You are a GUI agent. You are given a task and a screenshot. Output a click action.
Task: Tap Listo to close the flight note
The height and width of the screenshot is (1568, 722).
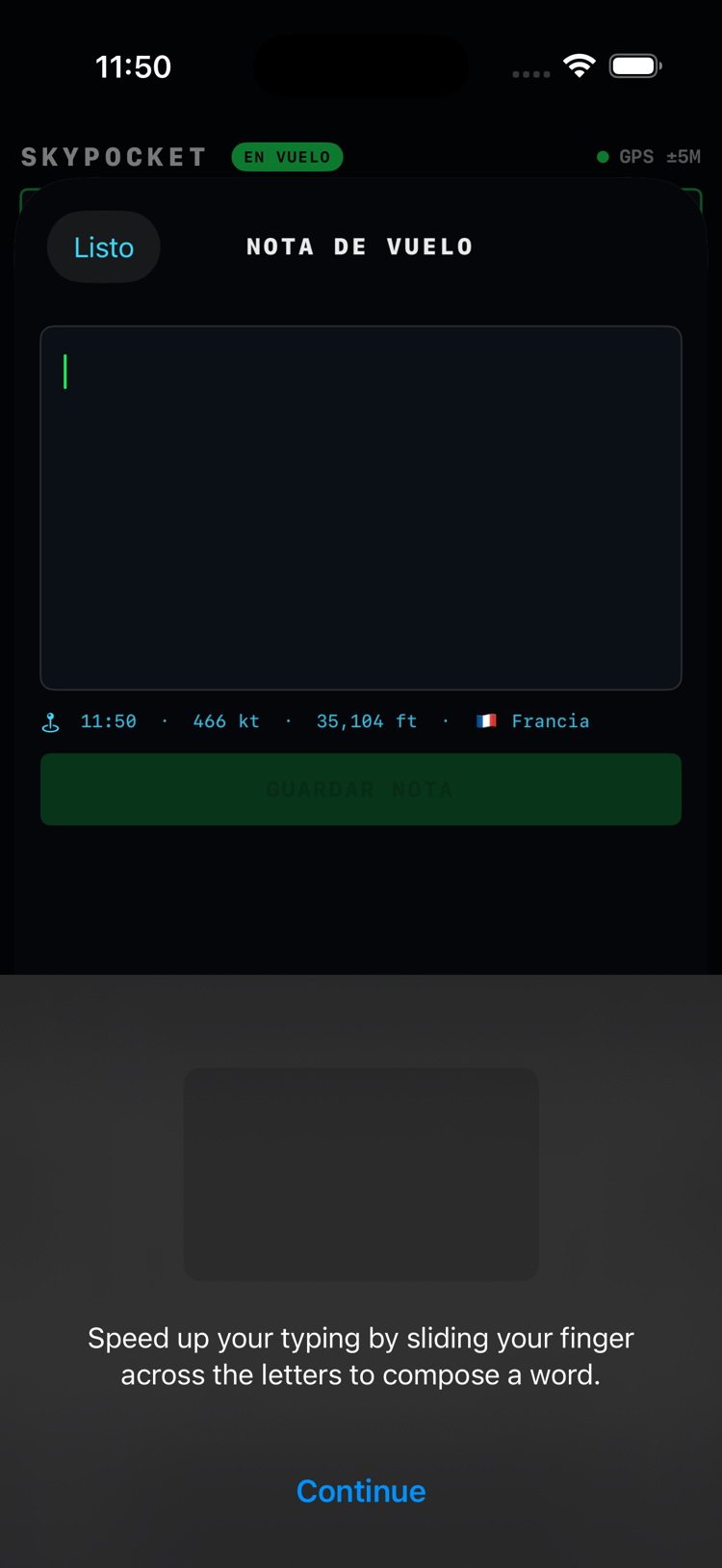[104, 248]
